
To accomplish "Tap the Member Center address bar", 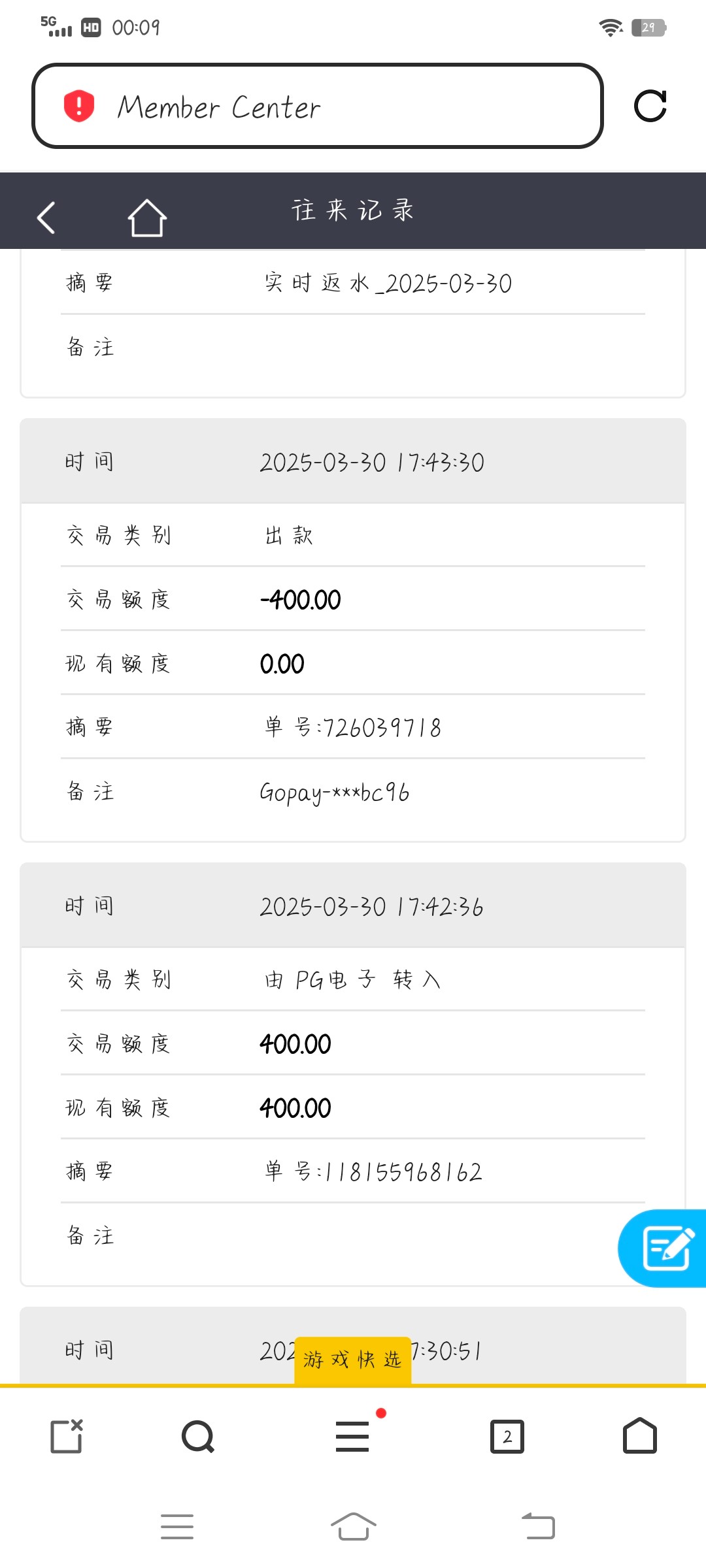I will [x=317, y=106].
